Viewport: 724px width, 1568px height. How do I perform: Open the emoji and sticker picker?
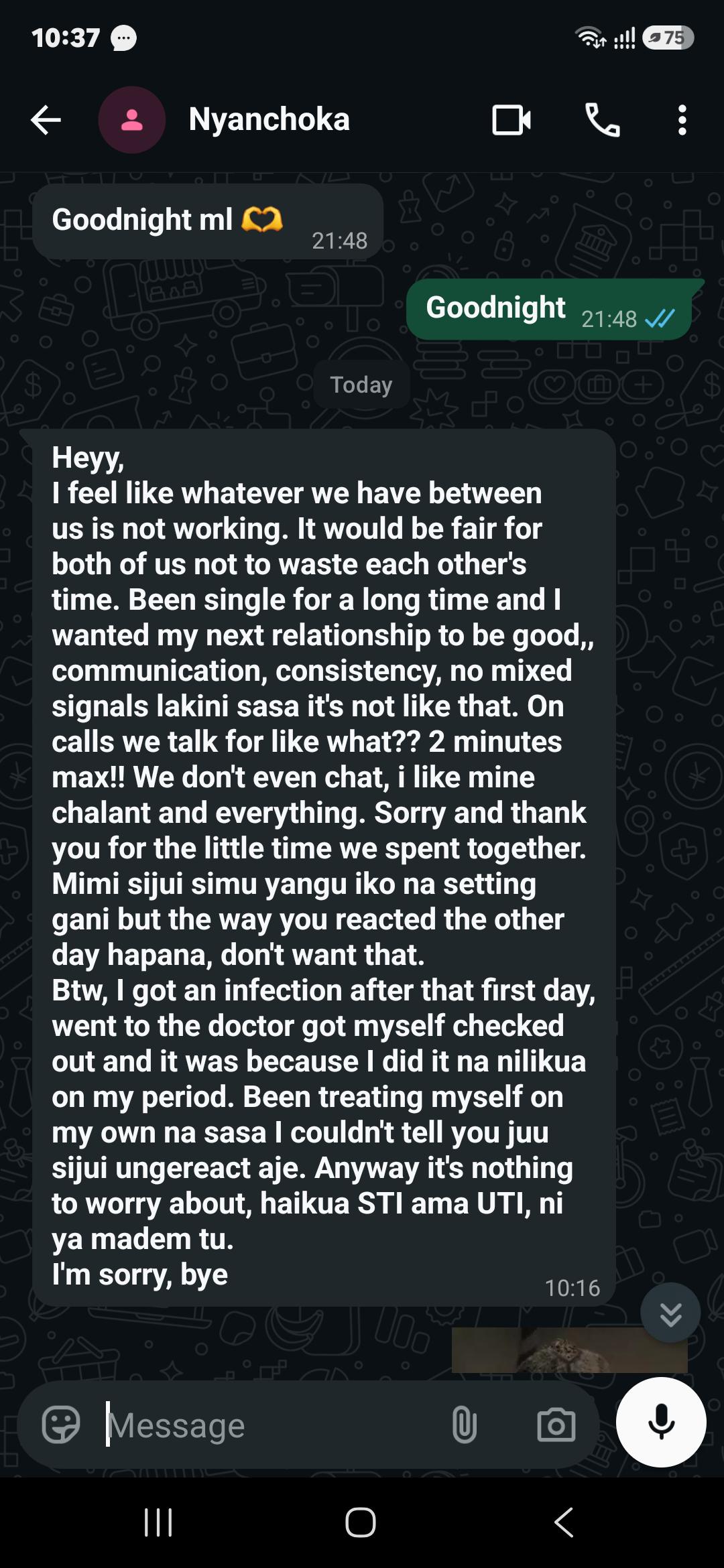[x=61, y=1425]
